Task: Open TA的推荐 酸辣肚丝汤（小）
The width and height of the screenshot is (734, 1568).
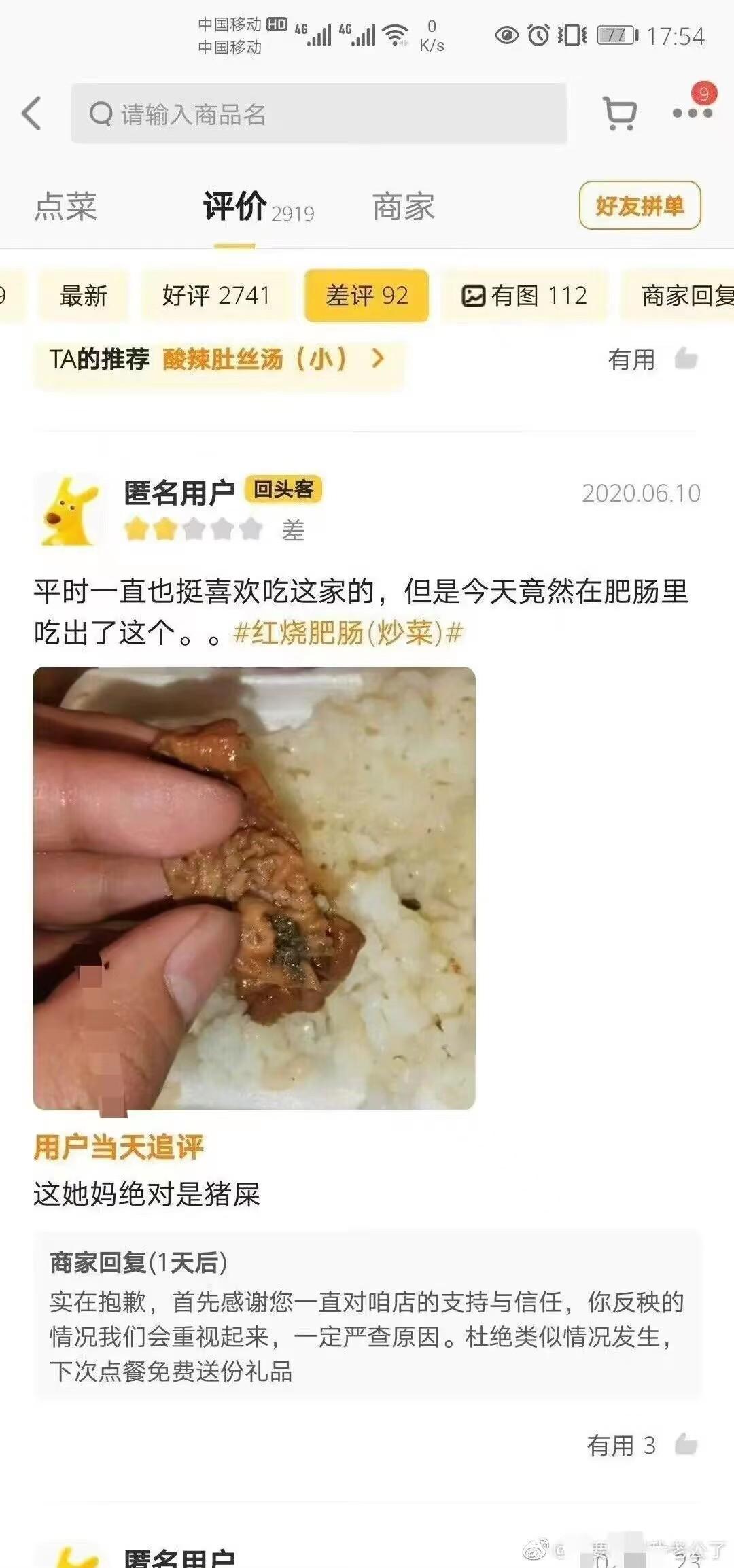Action: pyautogui.click(x=217, y=360)
